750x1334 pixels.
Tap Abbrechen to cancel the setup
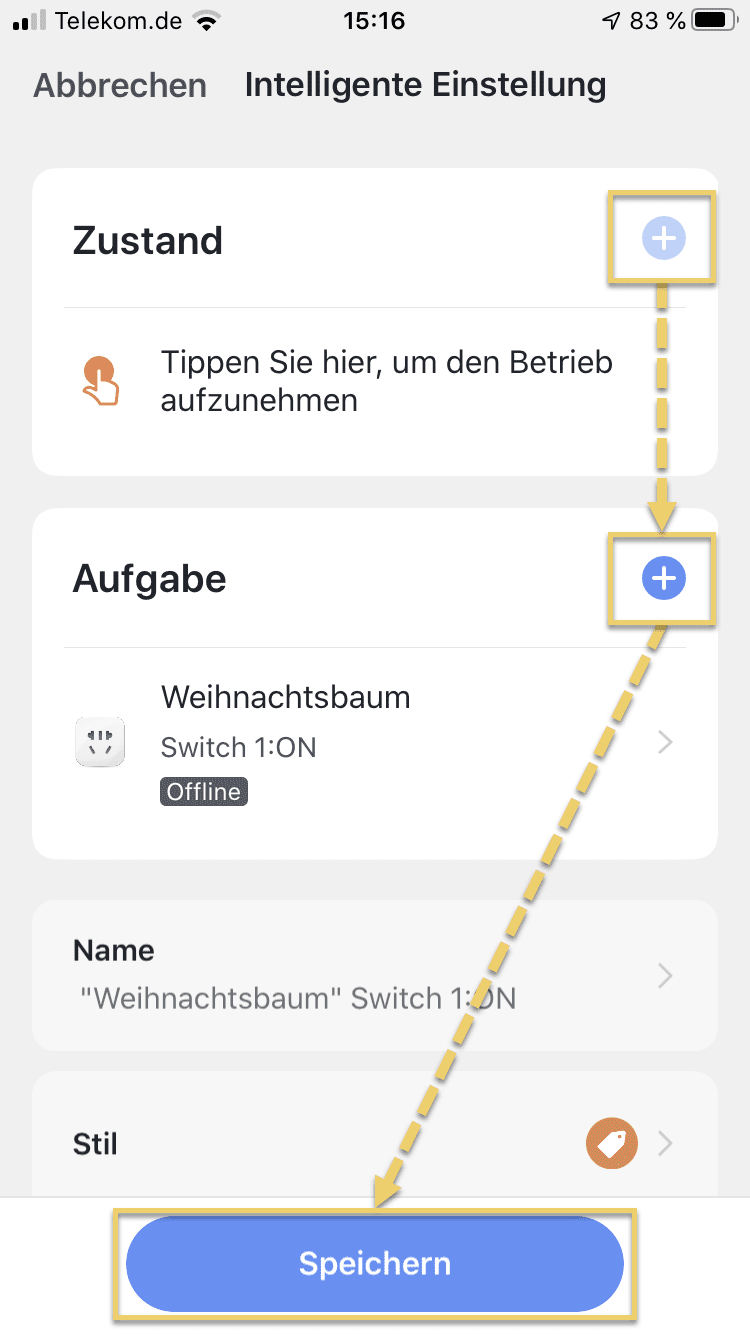point(120,85)
